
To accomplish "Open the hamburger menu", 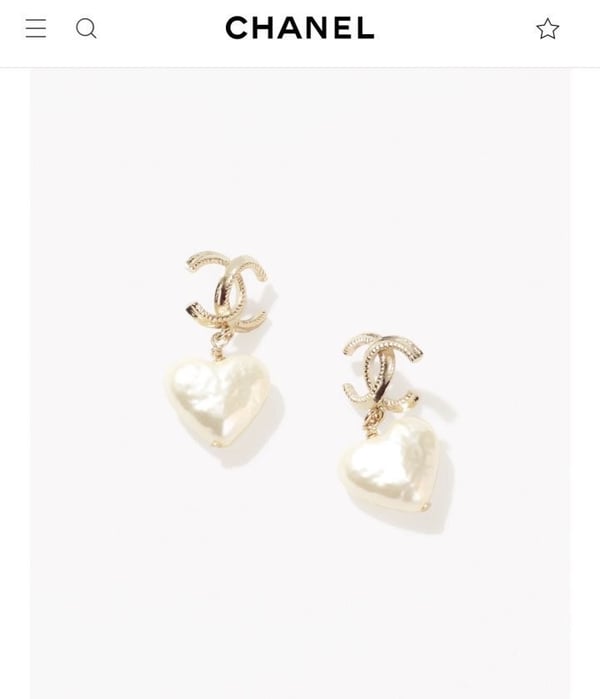I will (36, 29).
